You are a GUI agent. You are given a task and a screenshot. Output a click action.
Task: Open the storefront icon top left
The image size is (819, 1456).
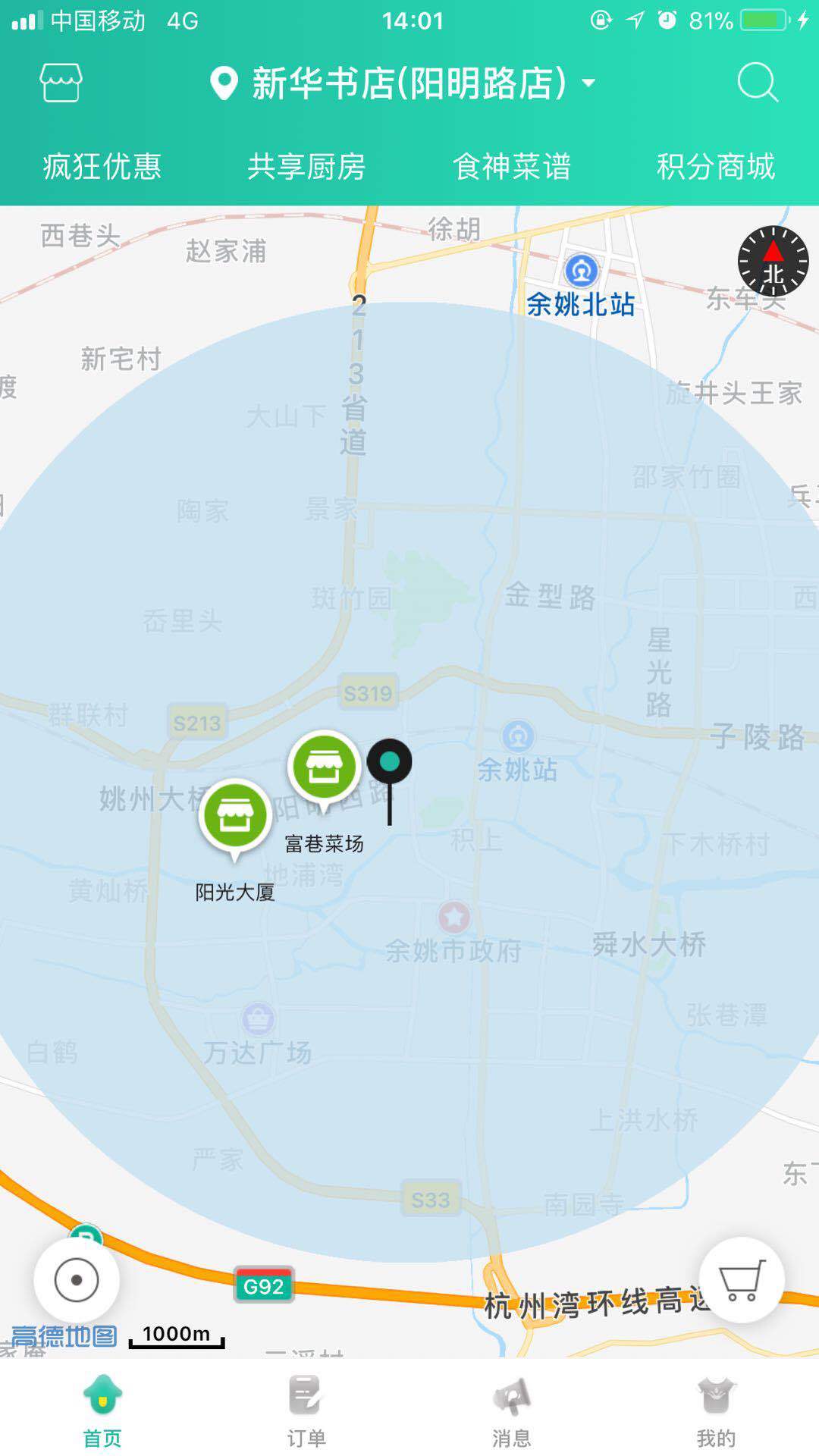pos(60,83)
